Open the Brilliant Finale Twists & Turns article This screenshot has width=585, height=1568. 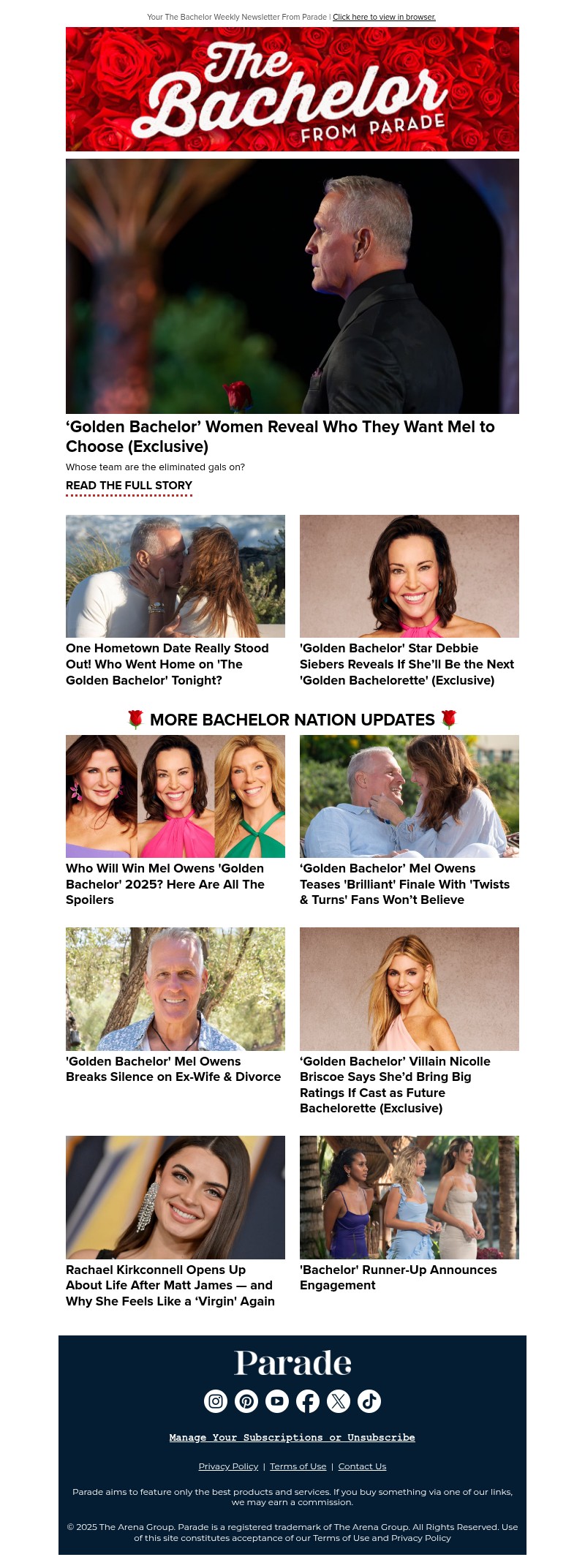coord(404,883)
